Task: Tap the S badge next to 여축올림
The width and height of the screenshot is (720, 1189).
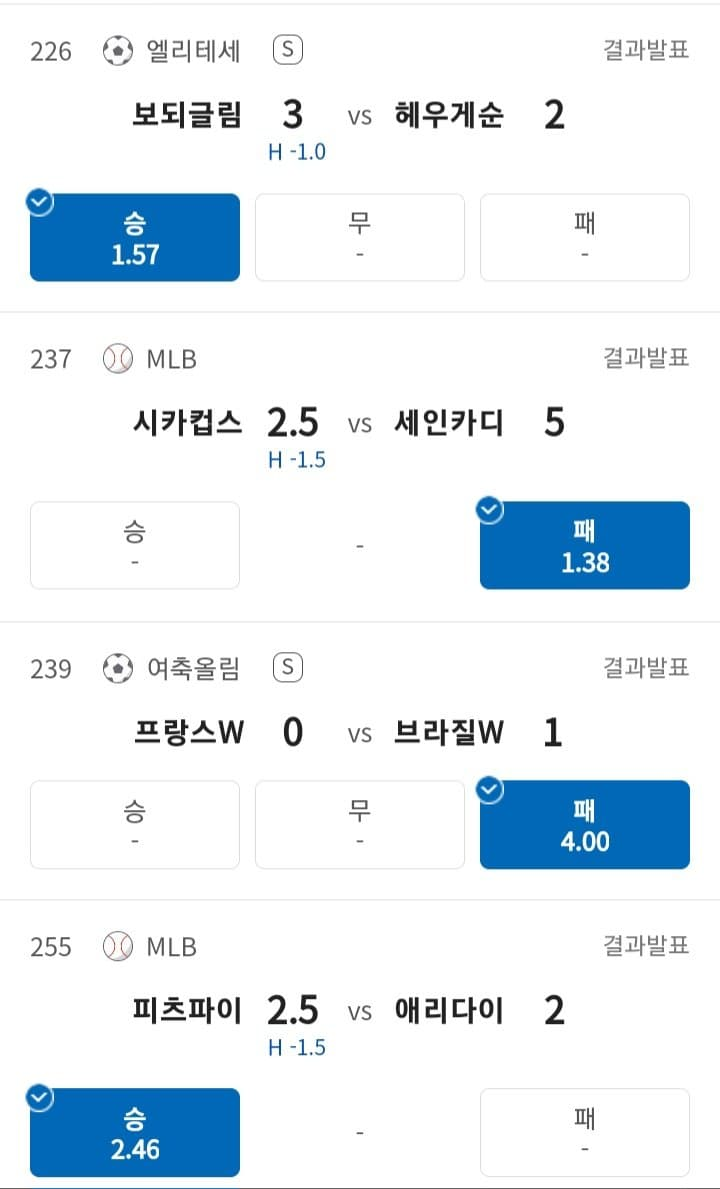Action: (x=287, y=668)
